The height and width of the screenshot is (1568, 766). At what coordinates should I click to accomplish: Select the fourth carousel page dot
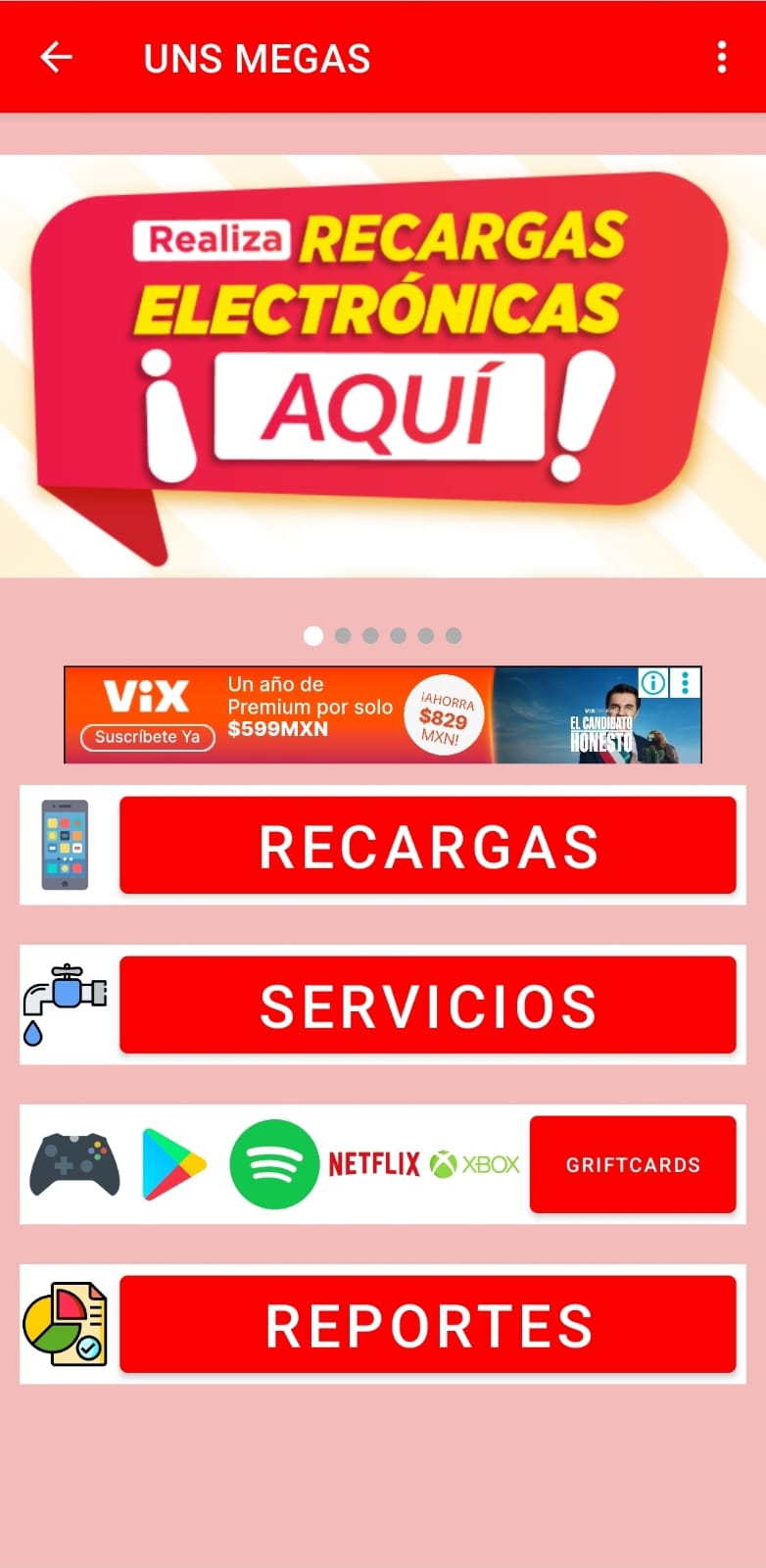coord(397,635)
